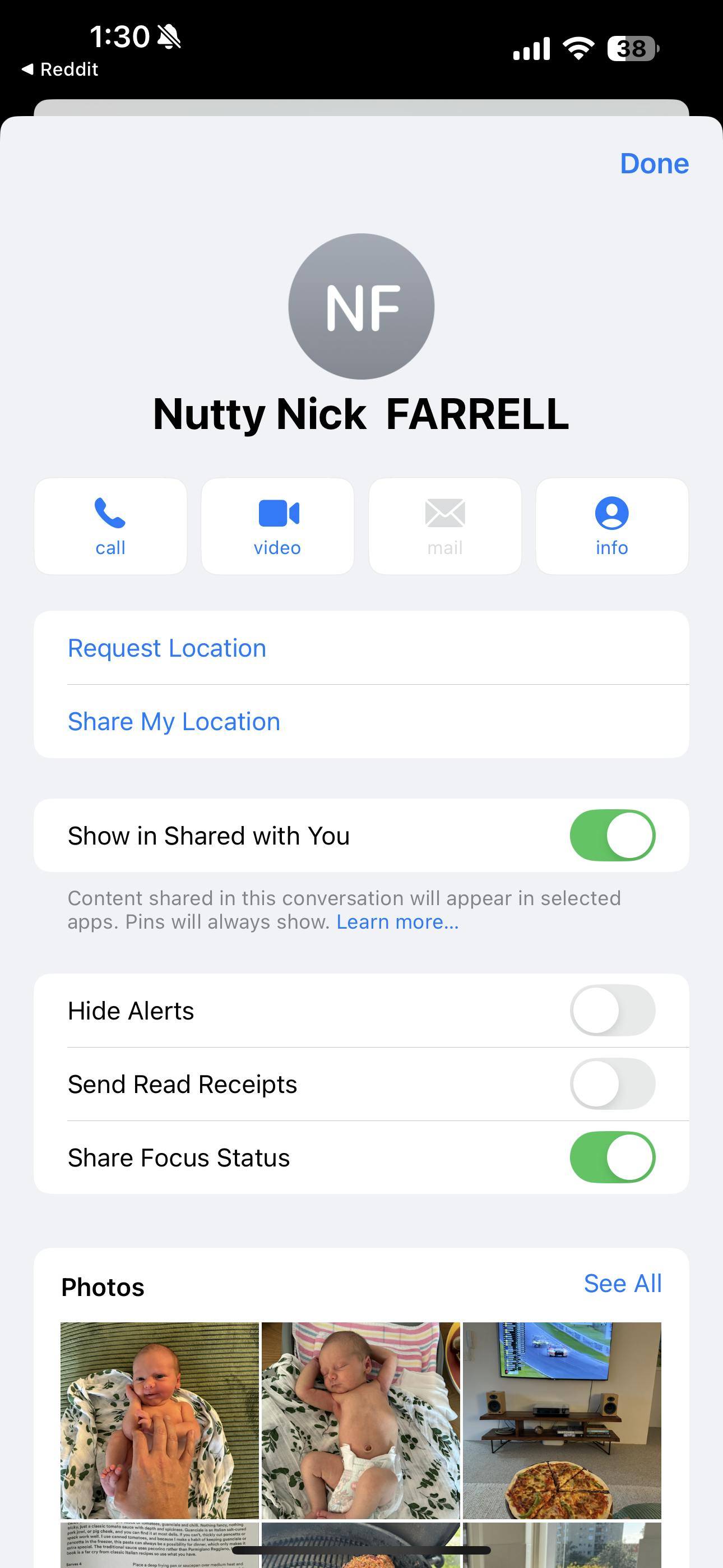See All shared photos
This screenshot has width=723, height=1568.
[x=622, y=1284]
